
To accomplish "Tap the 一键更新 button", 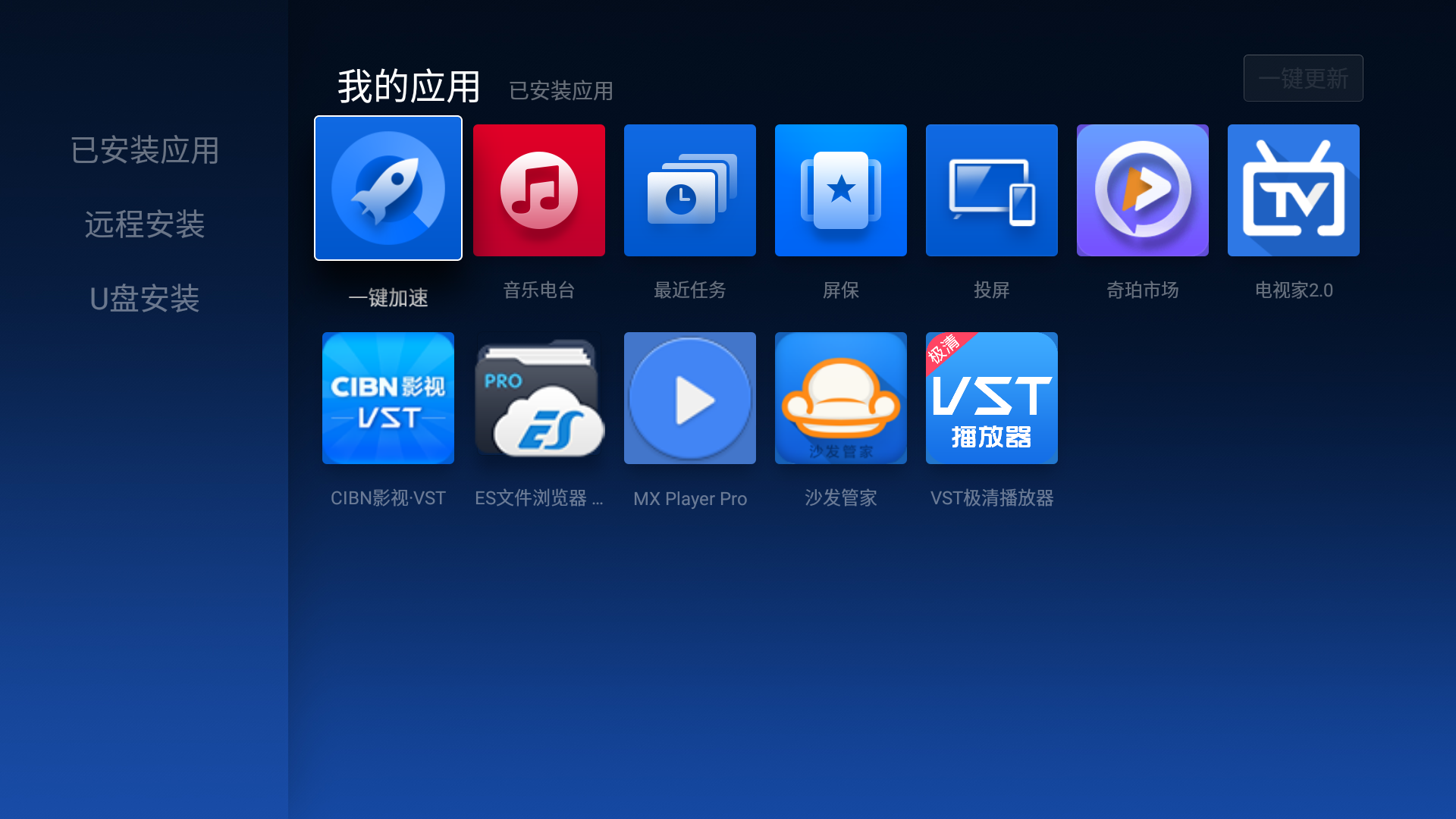I will tap(1303, 78).
